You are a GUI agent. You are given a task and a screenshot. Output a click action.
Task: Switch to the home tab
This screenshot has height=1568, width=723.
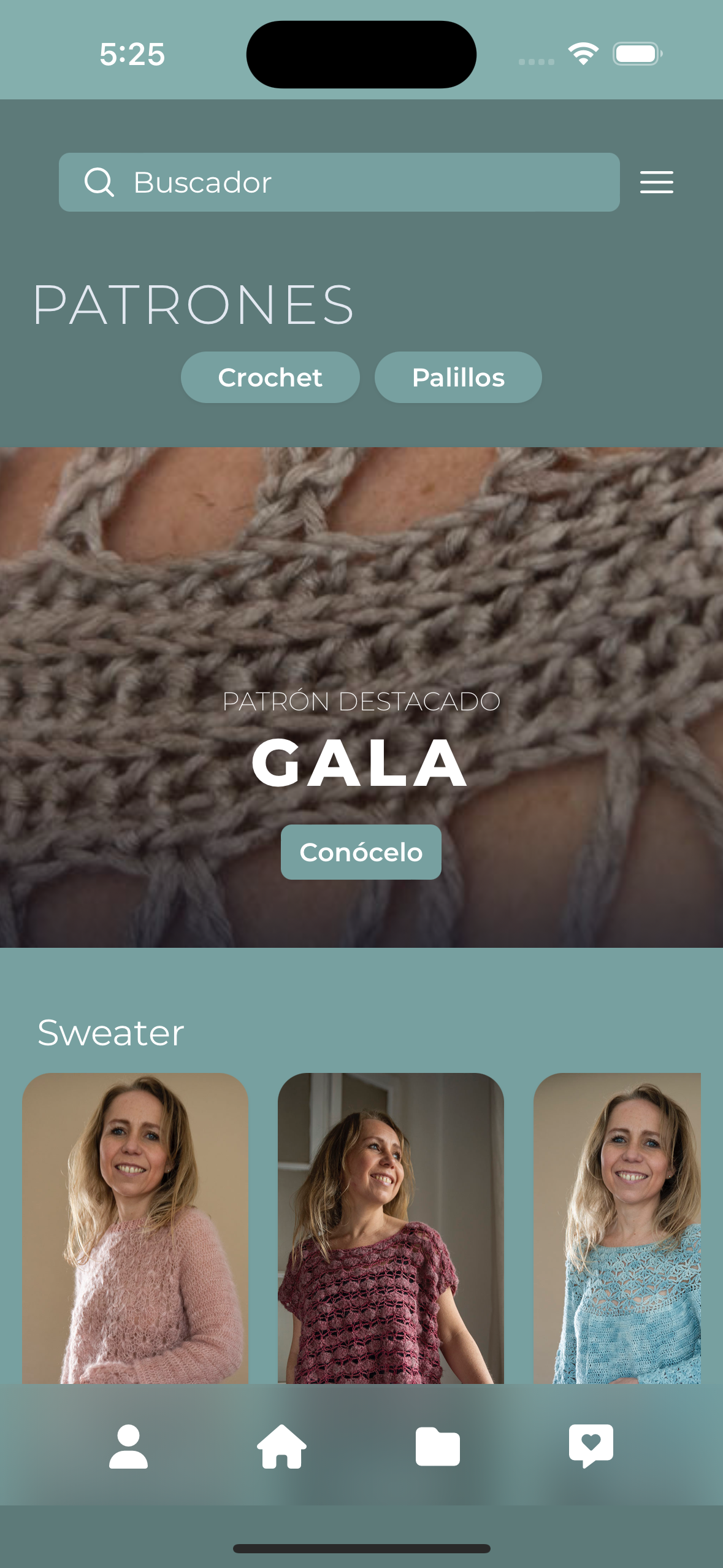[281, 1447]
